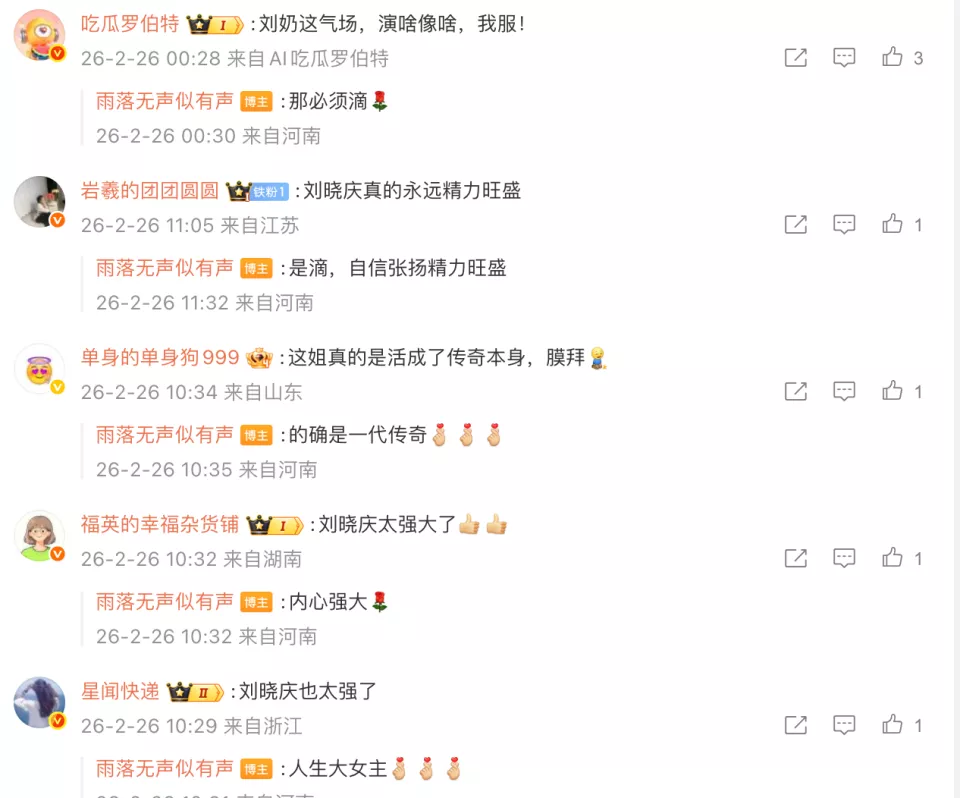Viewport: 960px width, 798px height.
Task: Like 单身的单身狗999's comment
Action: [892, 391]
